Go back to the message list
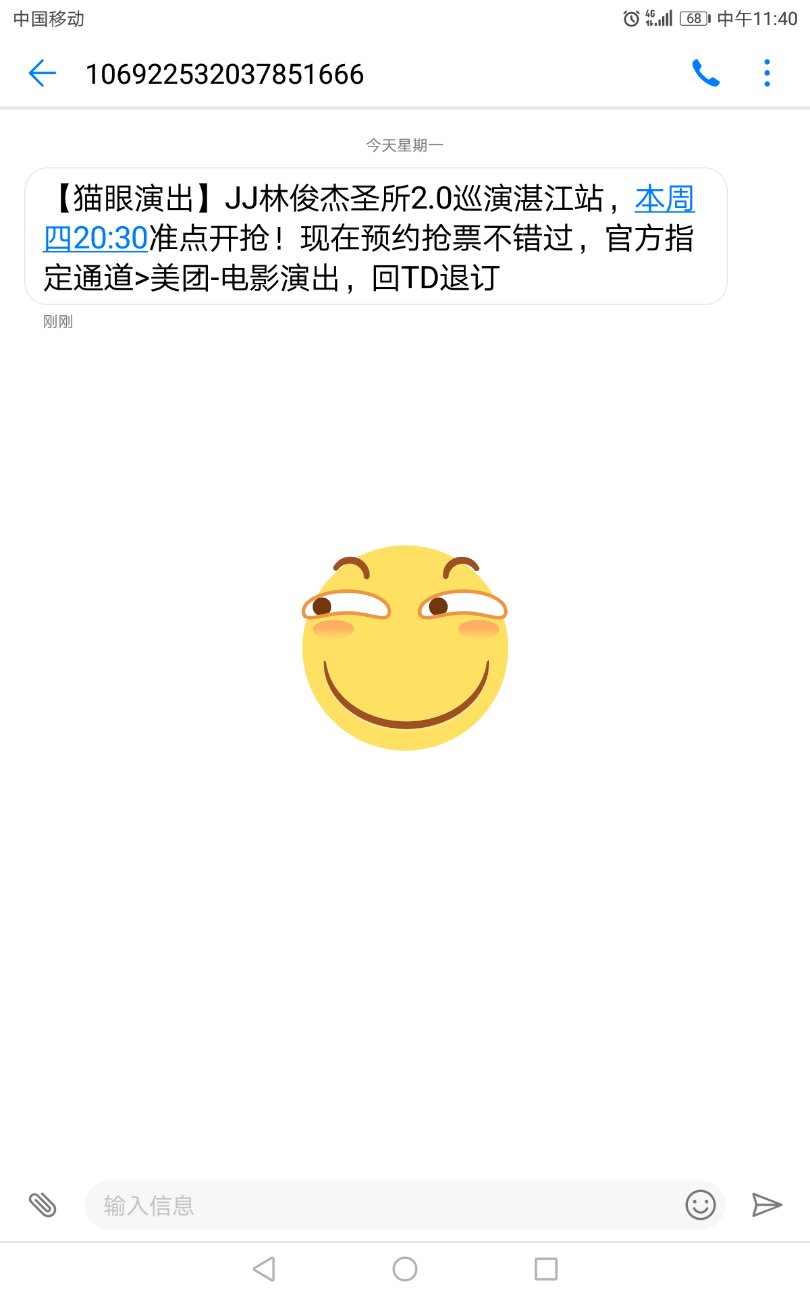810x1296 pixels. point(42,73)
